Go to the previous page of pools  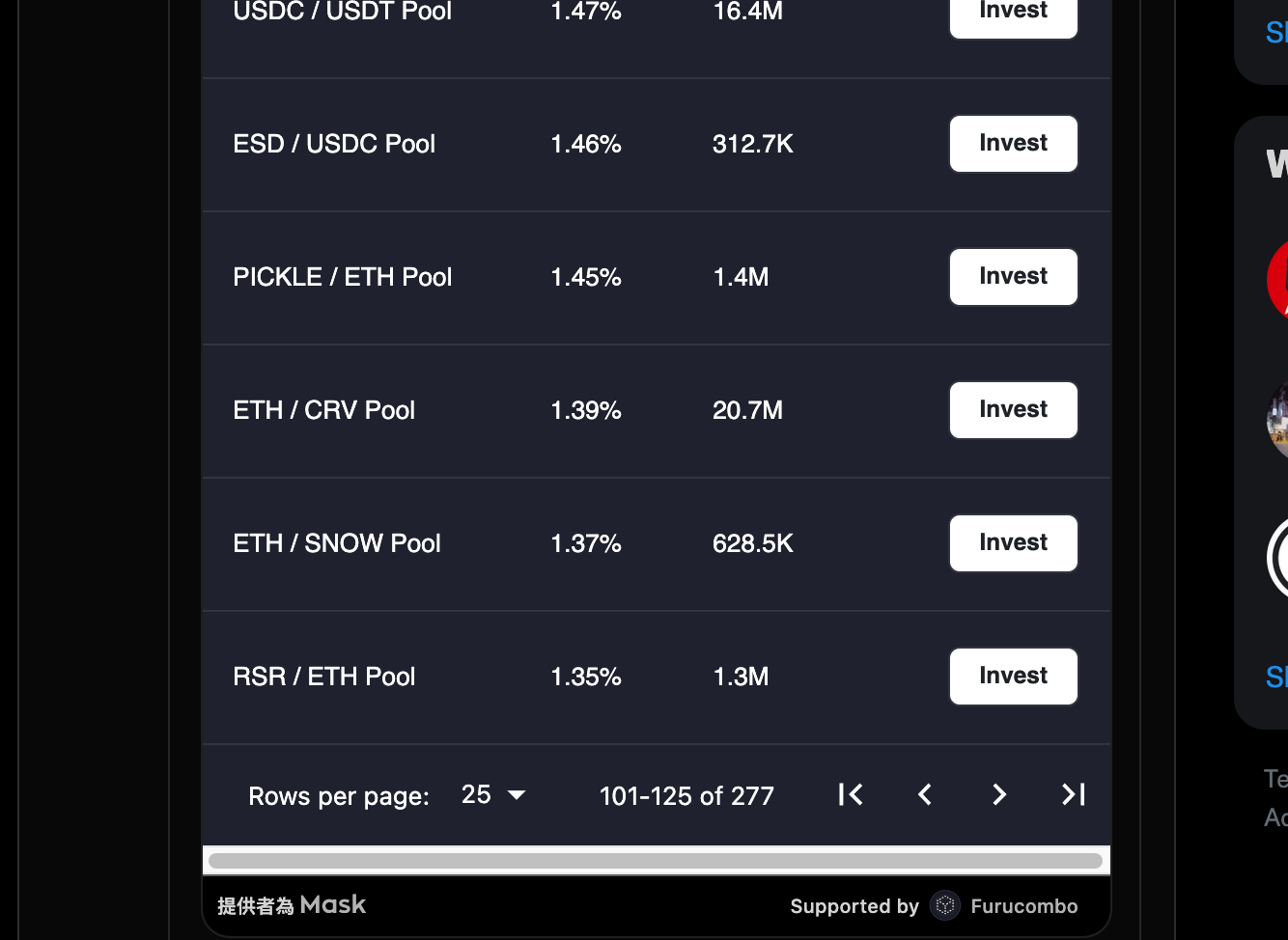click(925, 794)
